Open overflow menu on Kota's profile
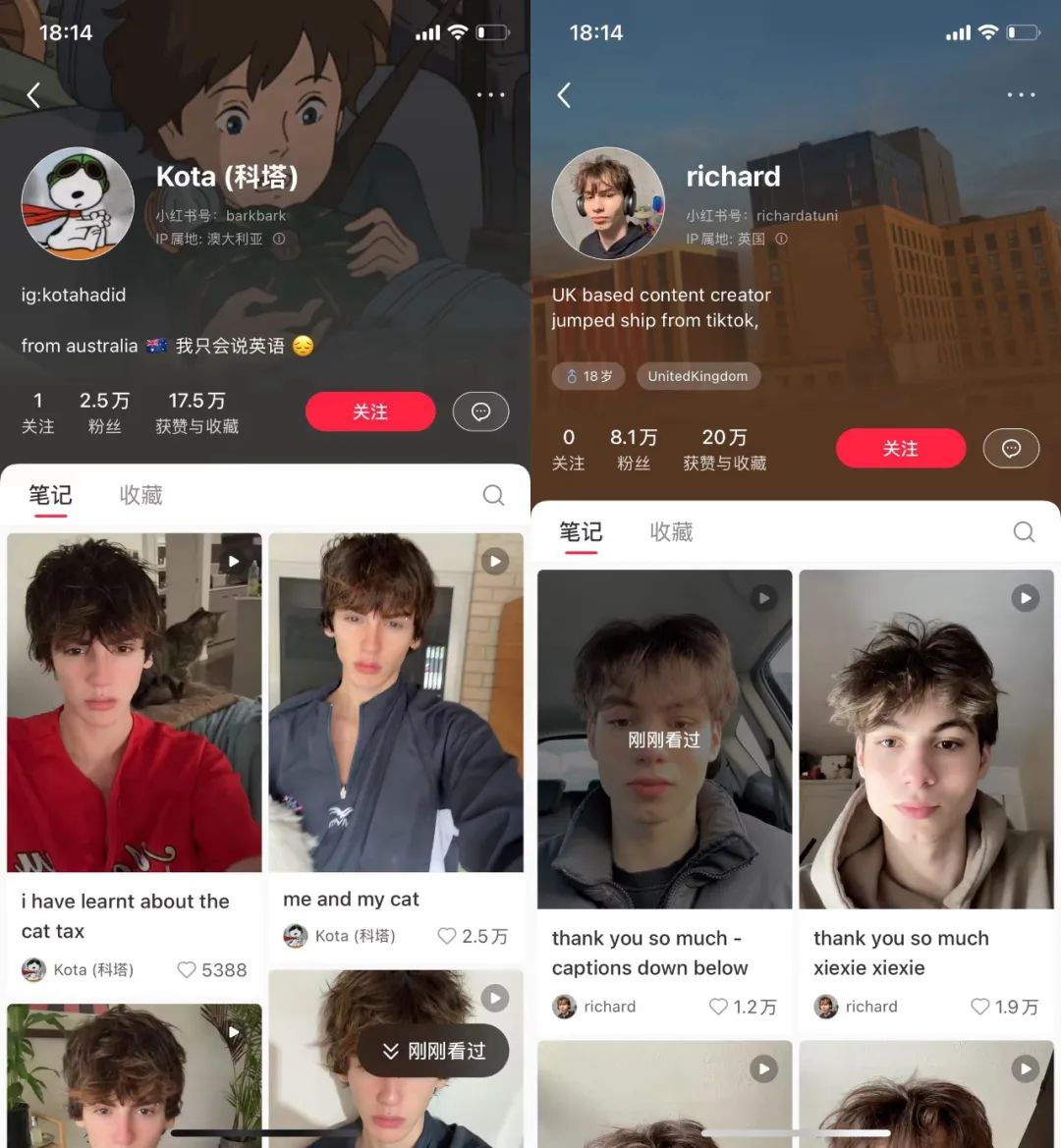 490,95
